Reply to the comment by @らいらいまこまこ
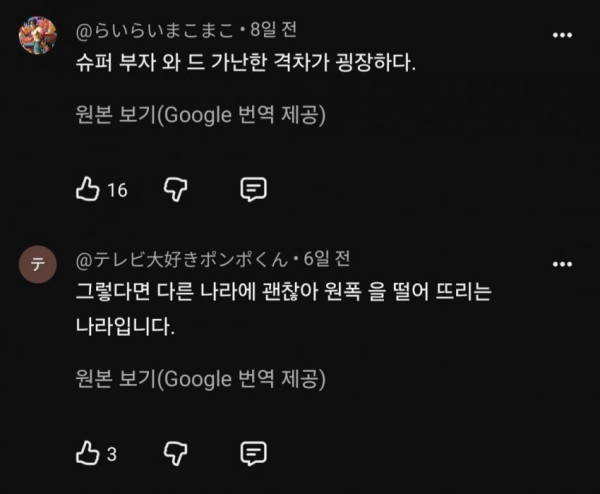 point(253,189)
